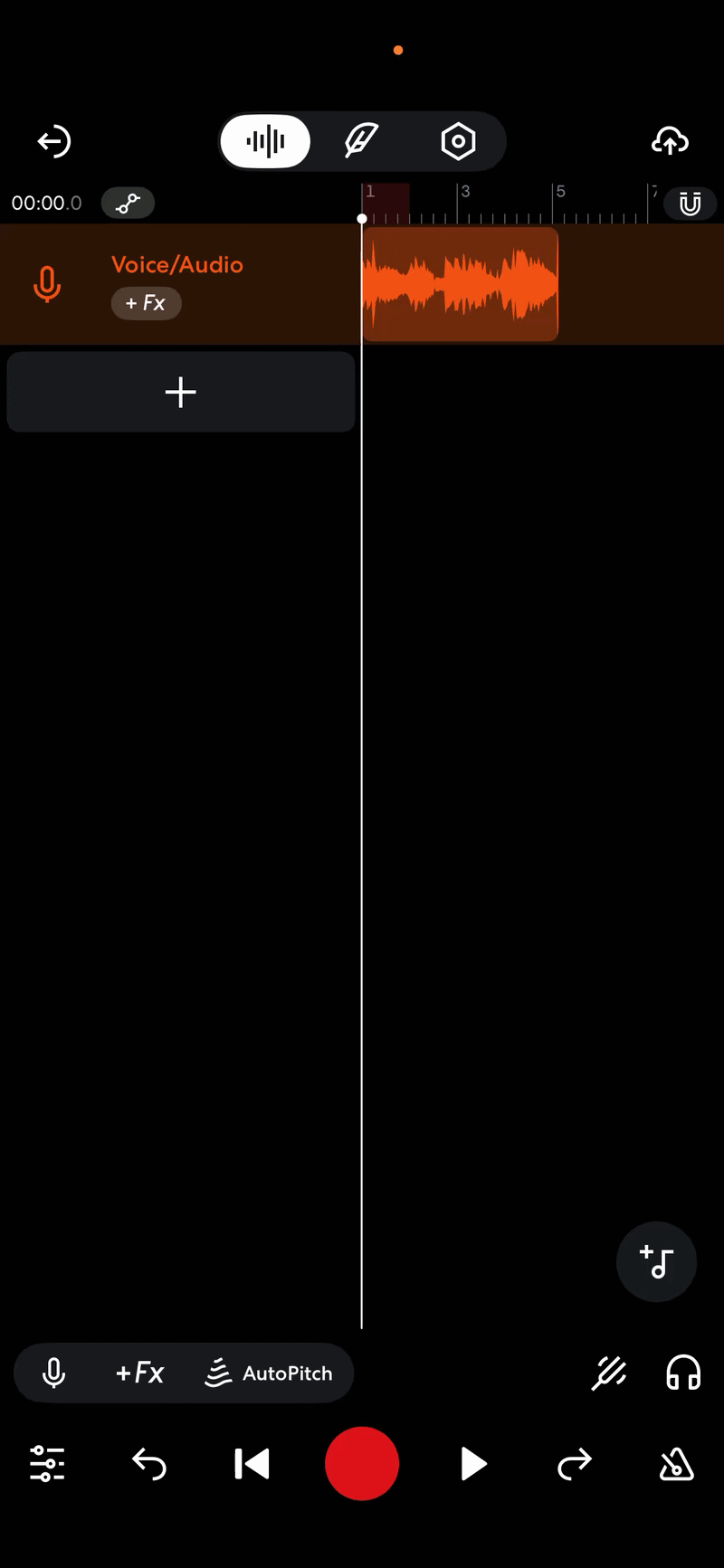Switch to the audio waveform tab

[x=266, y=142]
